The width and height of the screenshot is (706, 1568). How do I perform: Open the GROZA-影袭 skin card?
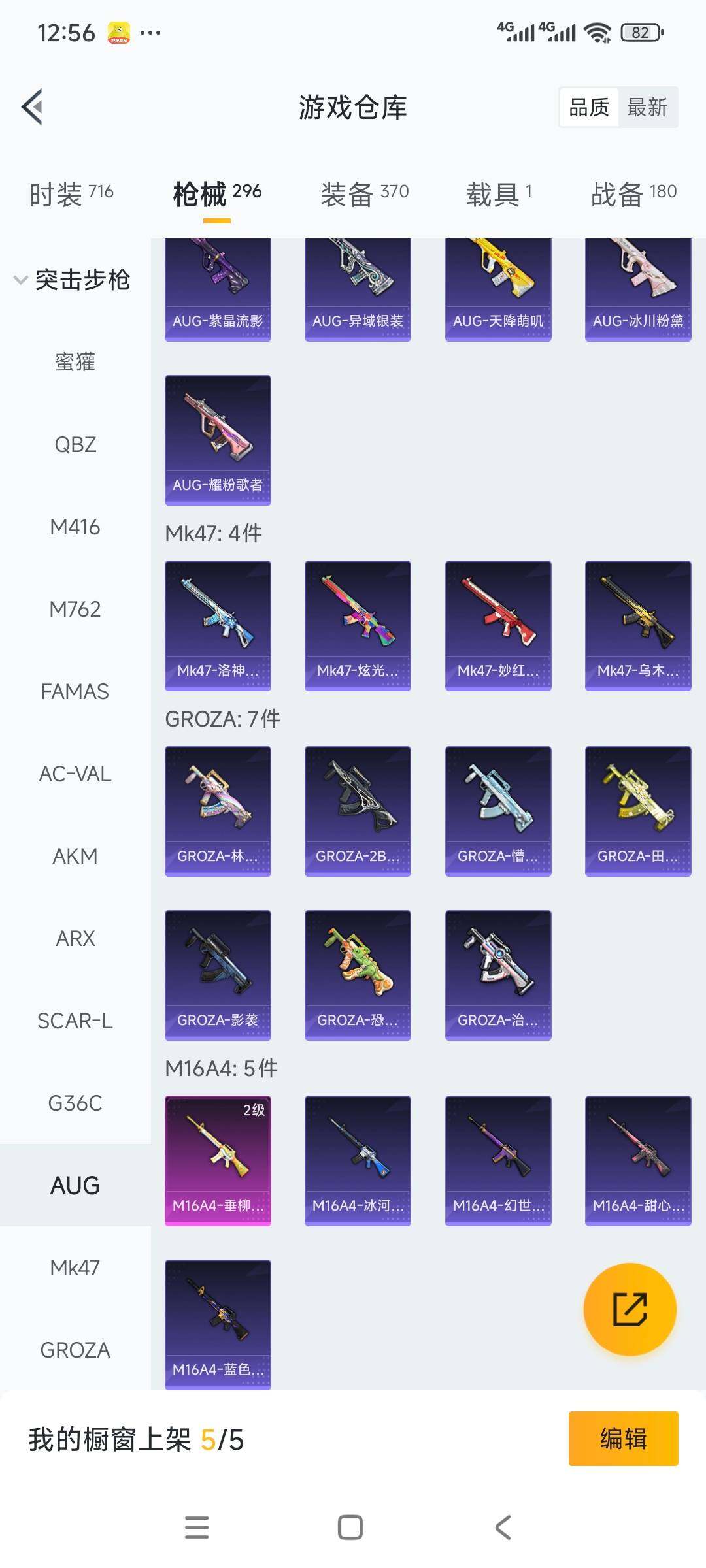218,975
